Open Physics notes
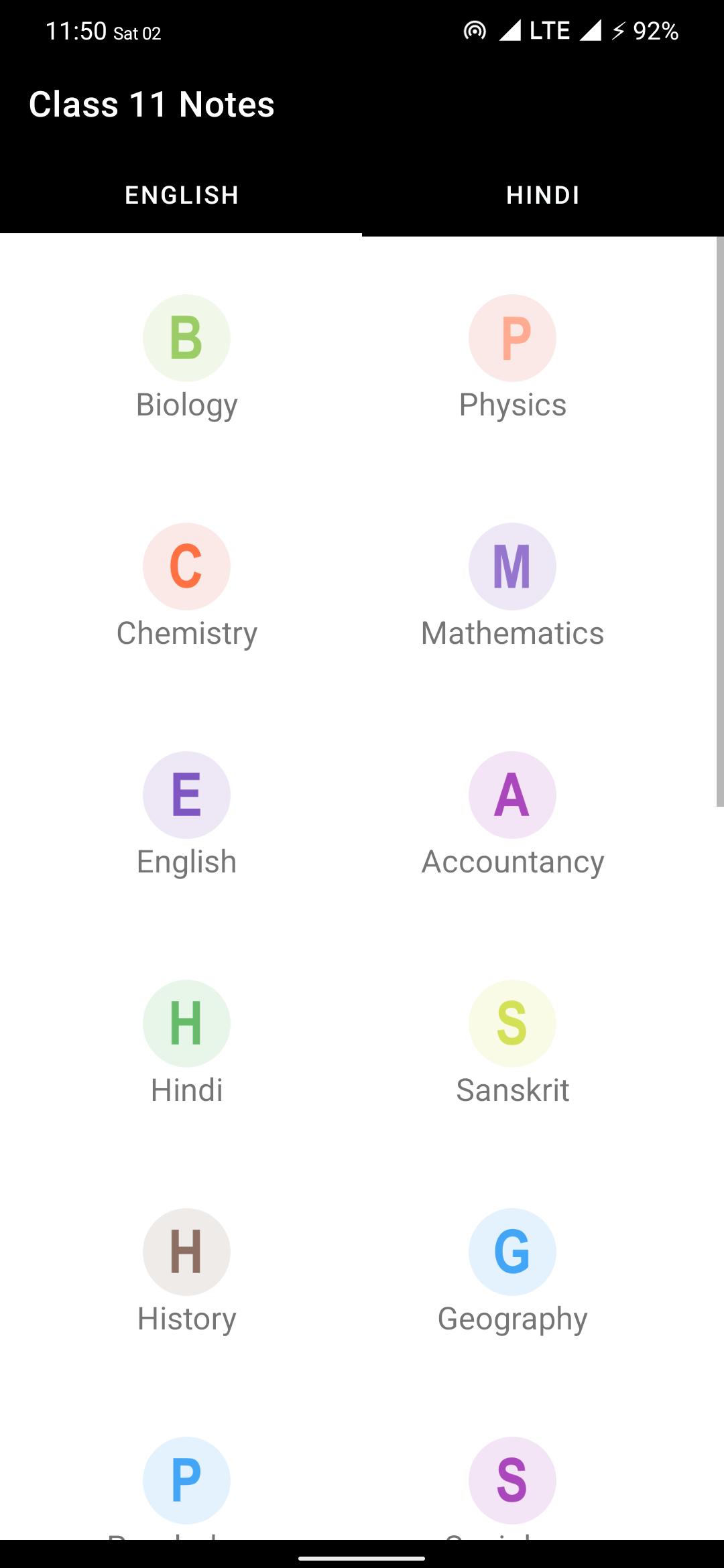 512,358
